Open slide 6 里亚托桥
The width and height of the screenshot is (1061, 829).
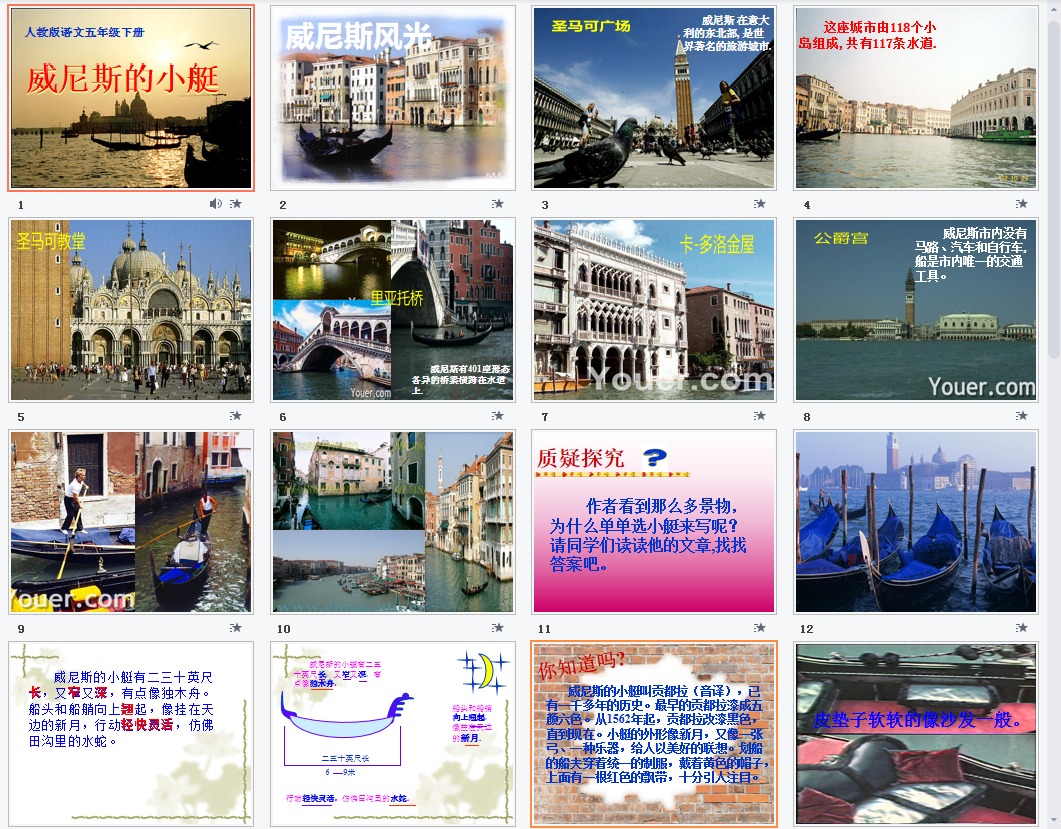coord(392,310)
